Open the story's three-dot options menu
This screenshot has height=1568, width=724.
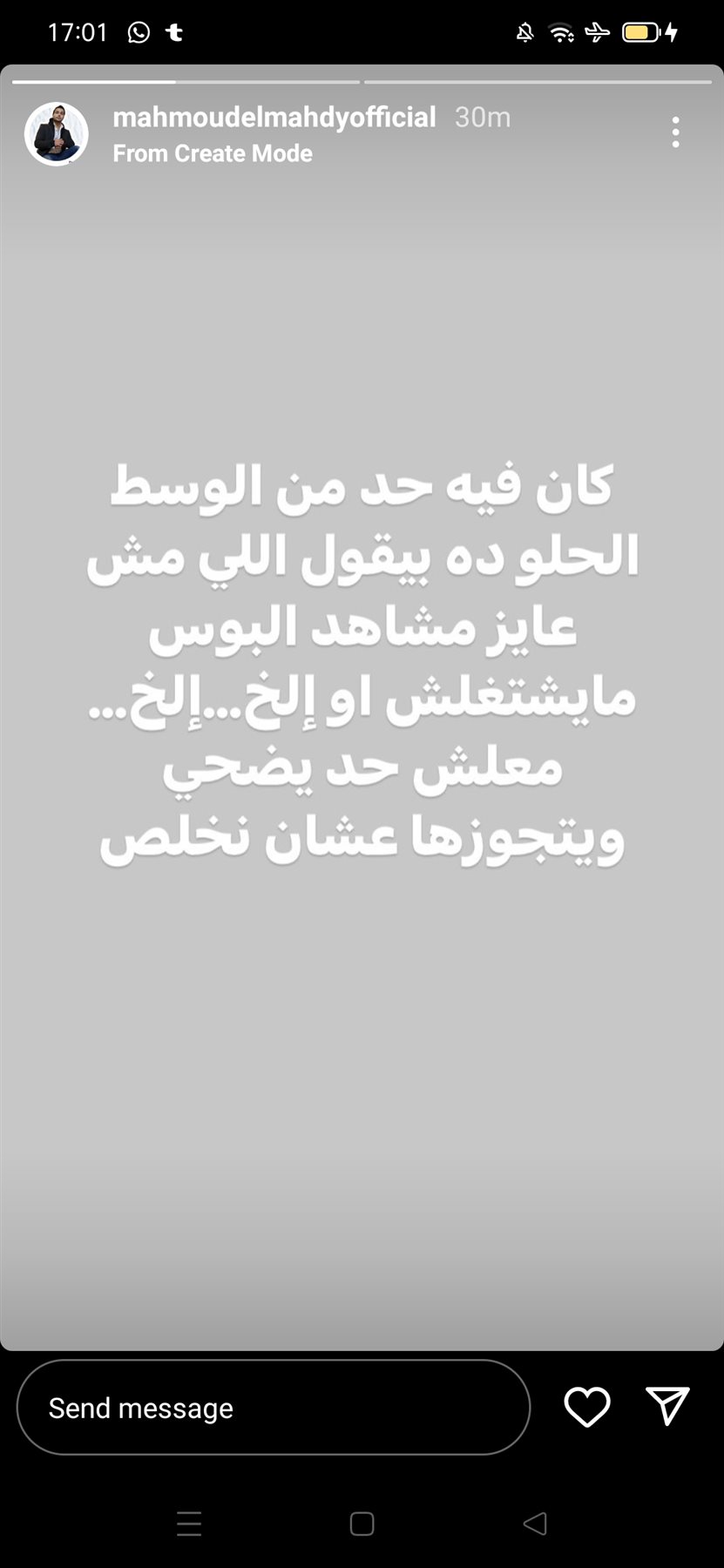coord(675,132)
